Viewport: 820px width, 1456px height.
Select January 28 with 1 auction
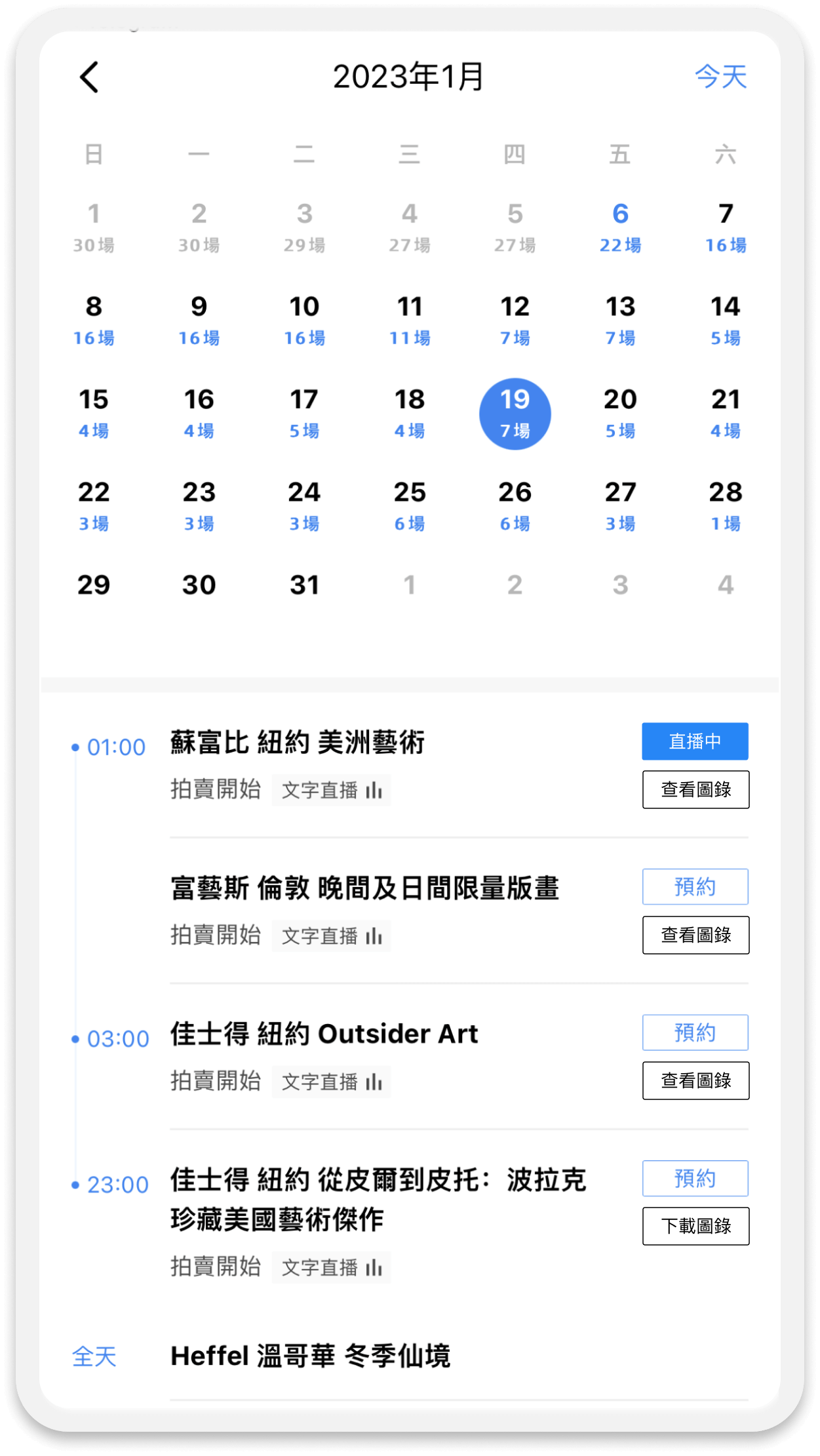click(x=725, y=506)
